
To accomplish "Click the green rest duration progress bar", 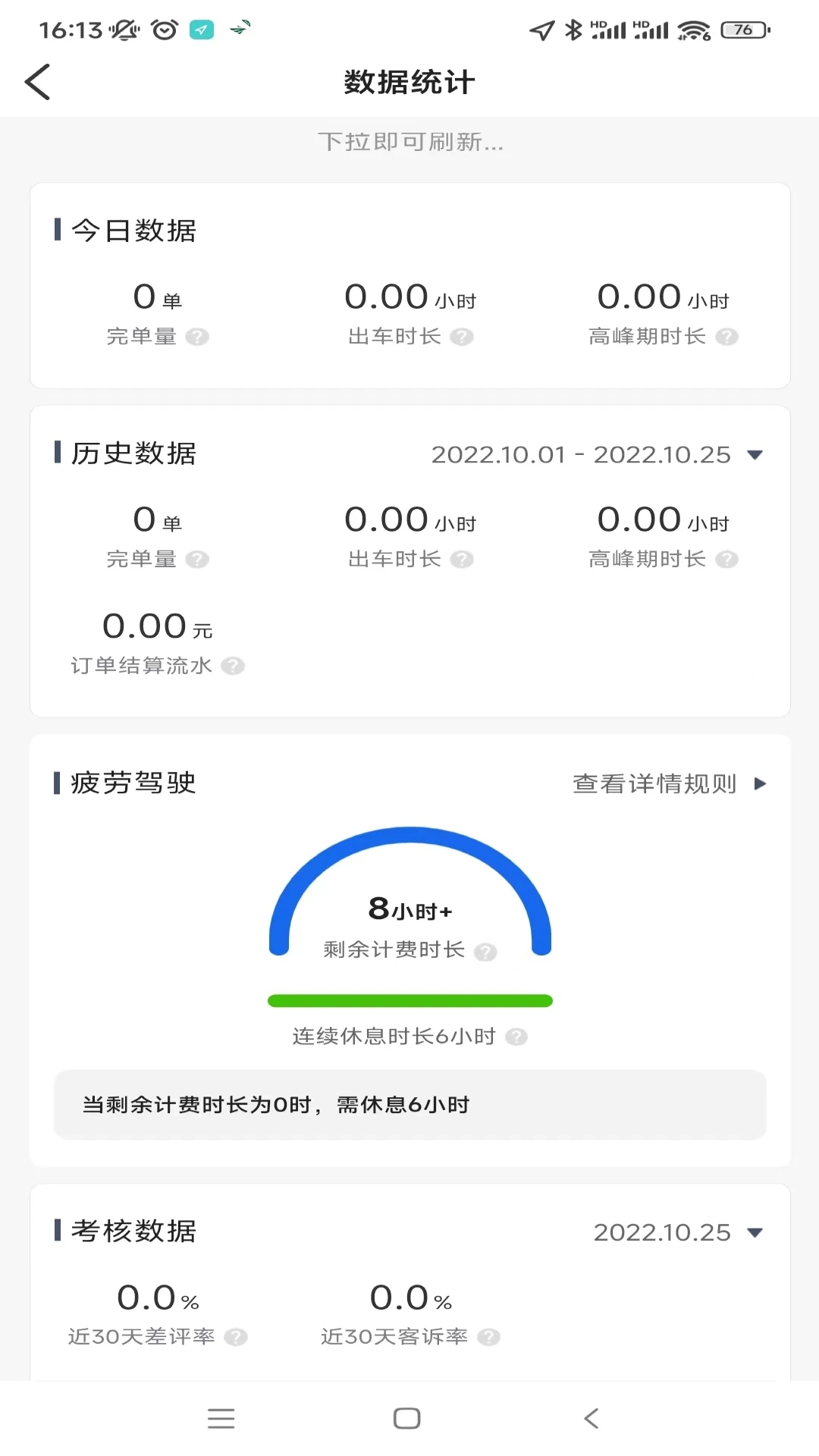I will click(409, 1000).
